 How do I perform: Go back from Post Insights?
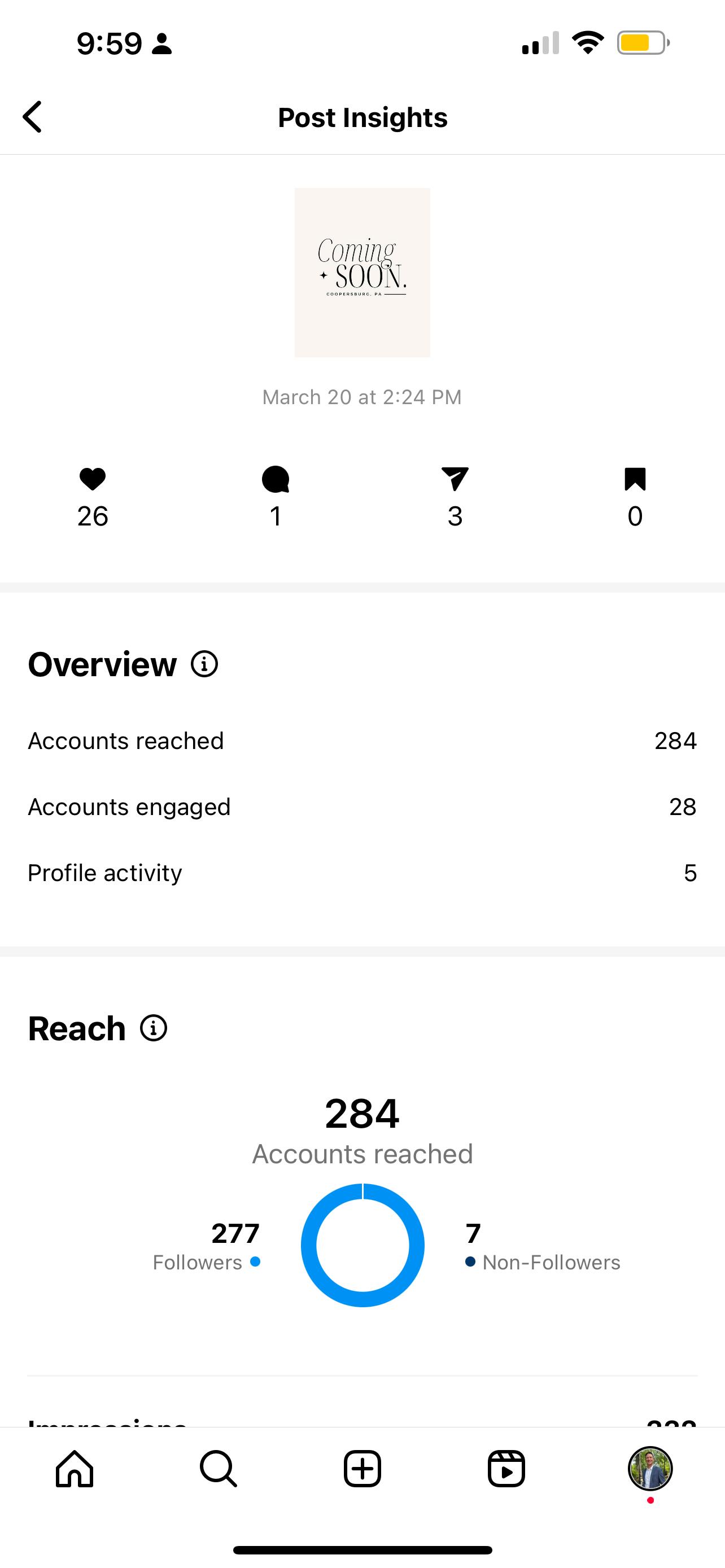[x=33, y=117]
